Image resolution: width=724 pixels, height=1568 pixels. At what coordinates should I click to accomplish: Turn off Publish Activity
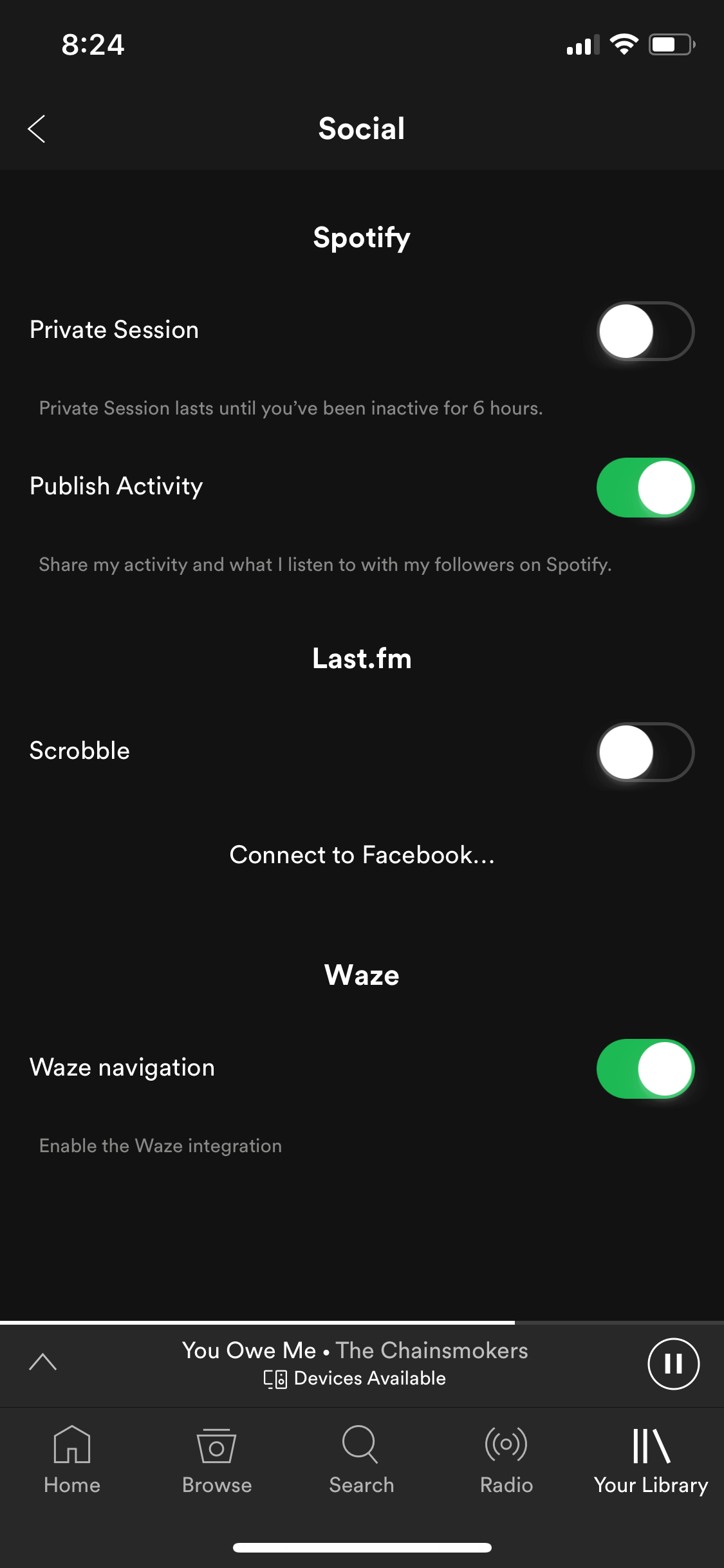click(x=645, y=487)
